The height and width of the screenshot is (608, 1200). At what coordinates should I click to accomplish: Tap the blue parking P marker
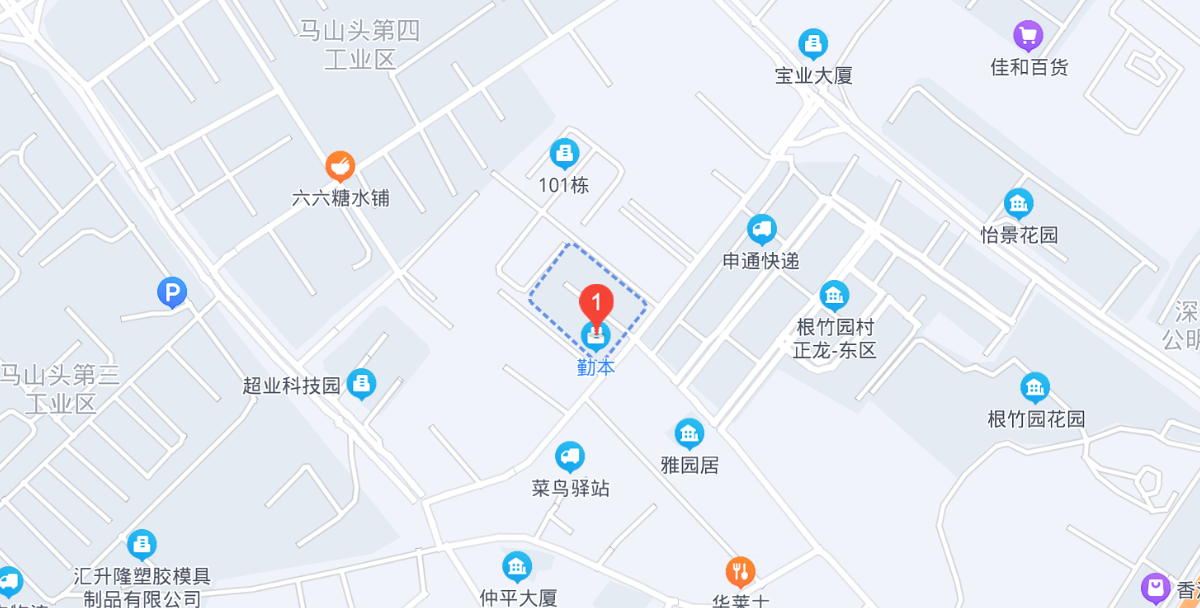172,293
